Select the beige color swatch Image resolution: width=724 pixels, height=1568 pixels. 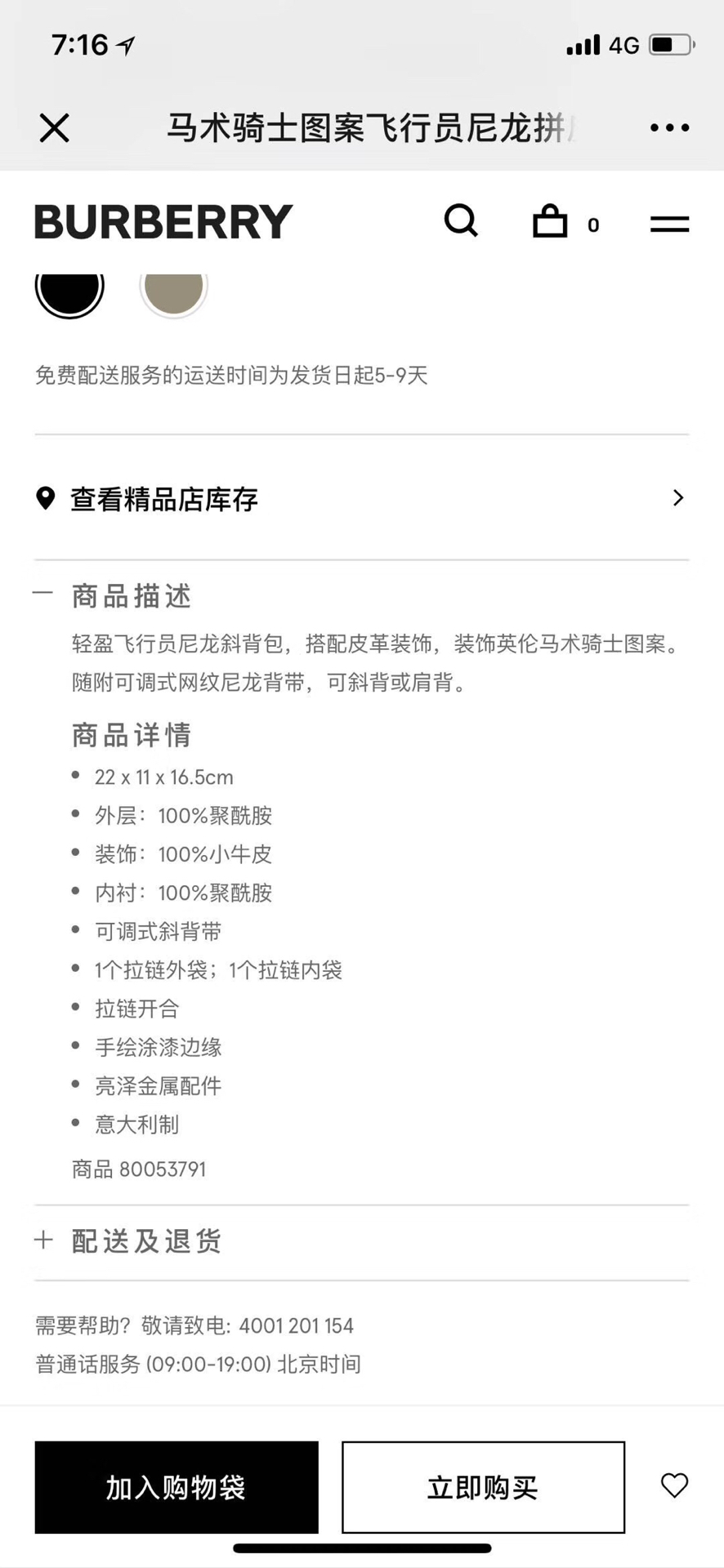pos(173,286)
